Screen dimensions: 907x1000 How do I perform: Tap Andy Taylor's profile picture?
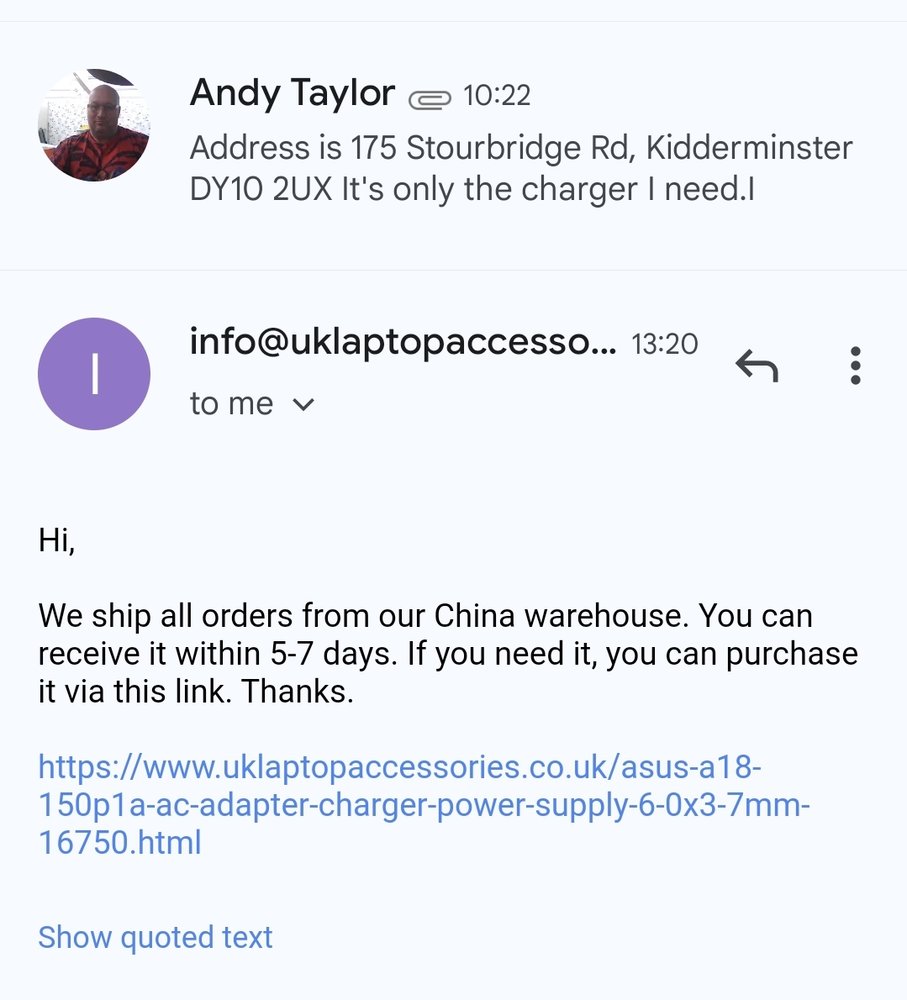[94, 125]
